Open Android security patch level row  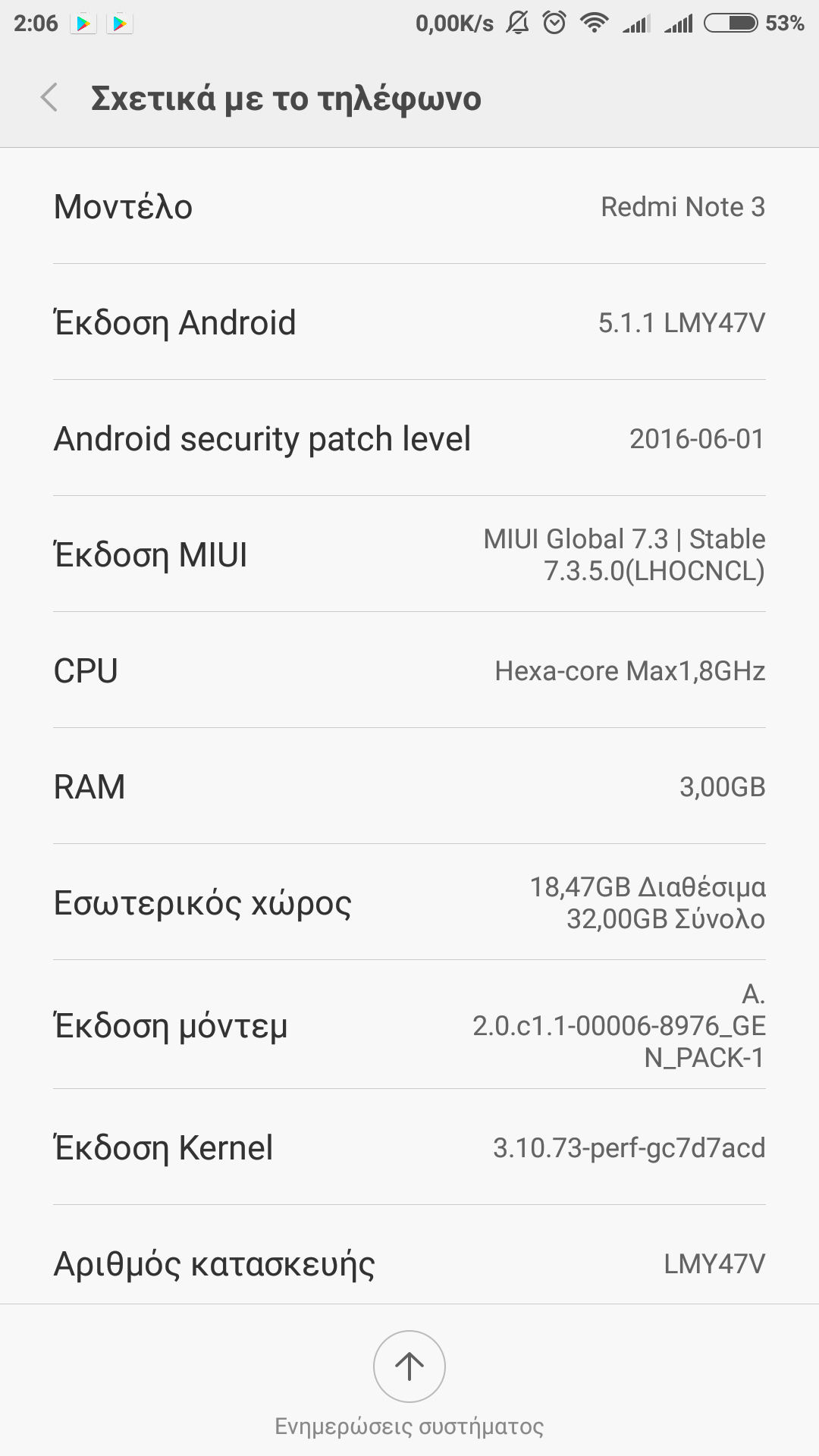[x=409, y=438]
